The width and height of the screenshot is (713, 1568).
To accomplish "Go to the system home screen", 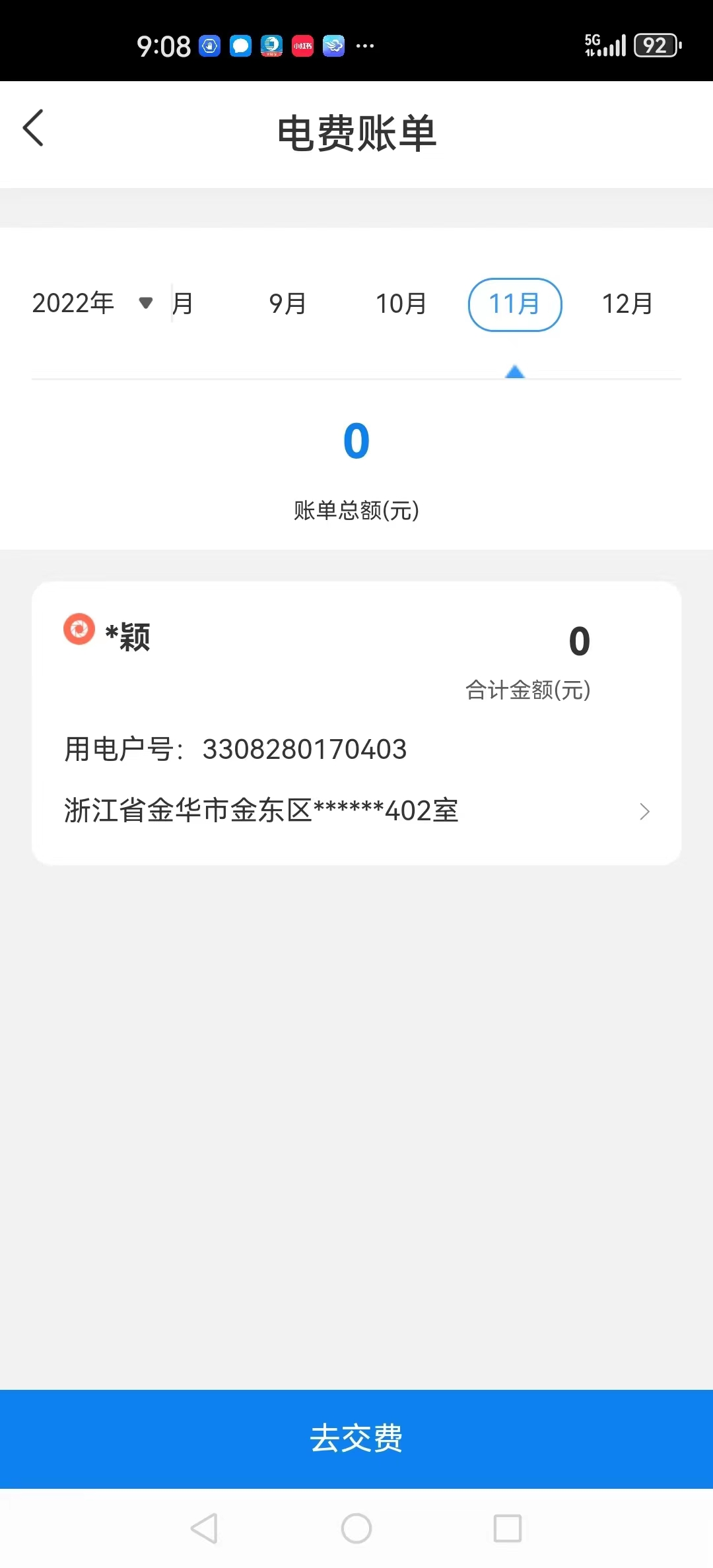I will (x=356, y=1528).
